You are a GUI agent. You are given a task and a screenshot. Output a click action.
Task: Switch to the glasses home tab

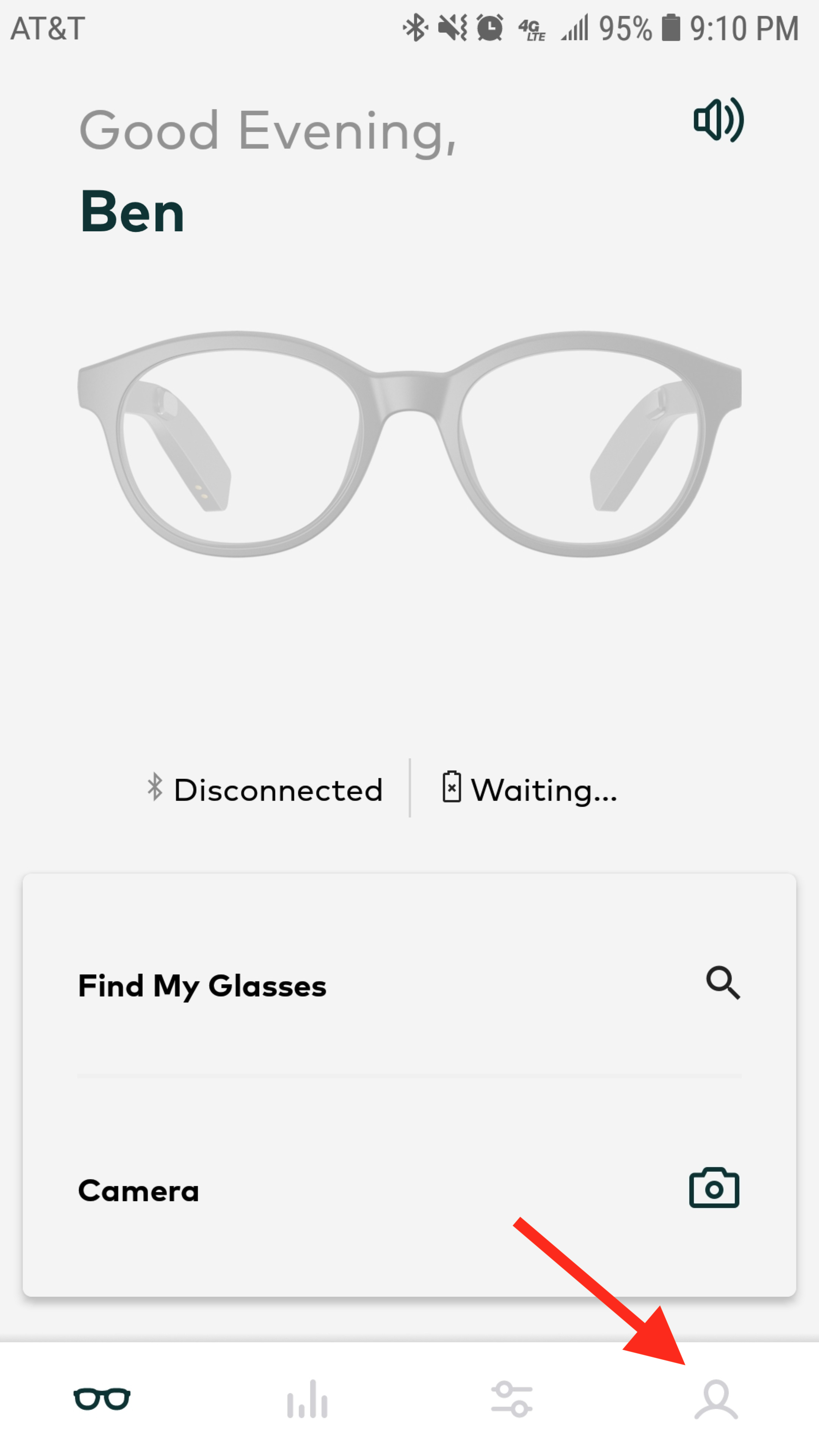[102, 1400]
